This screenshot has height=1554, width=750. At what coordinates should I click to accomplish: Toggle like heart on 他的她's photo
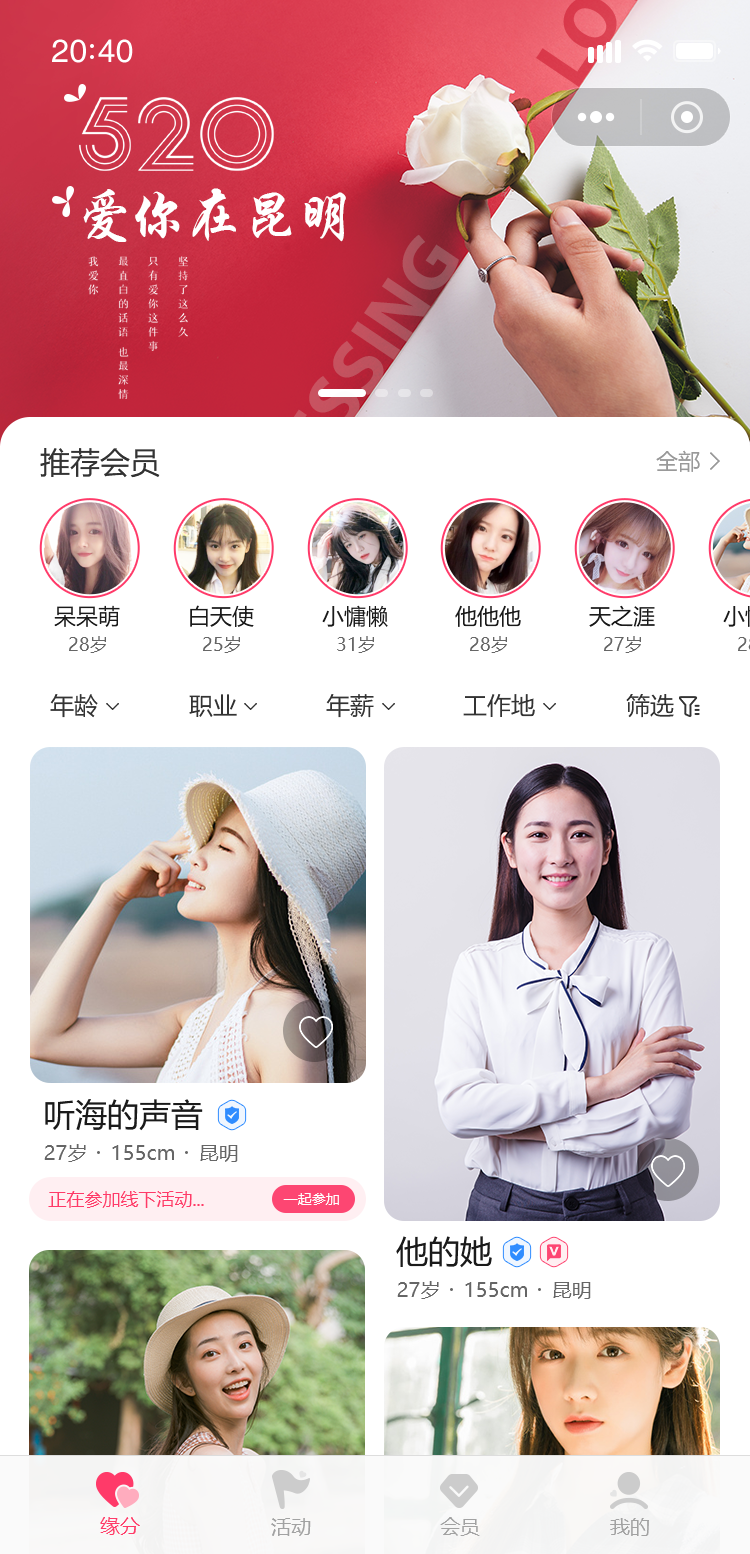(667, 1169)
